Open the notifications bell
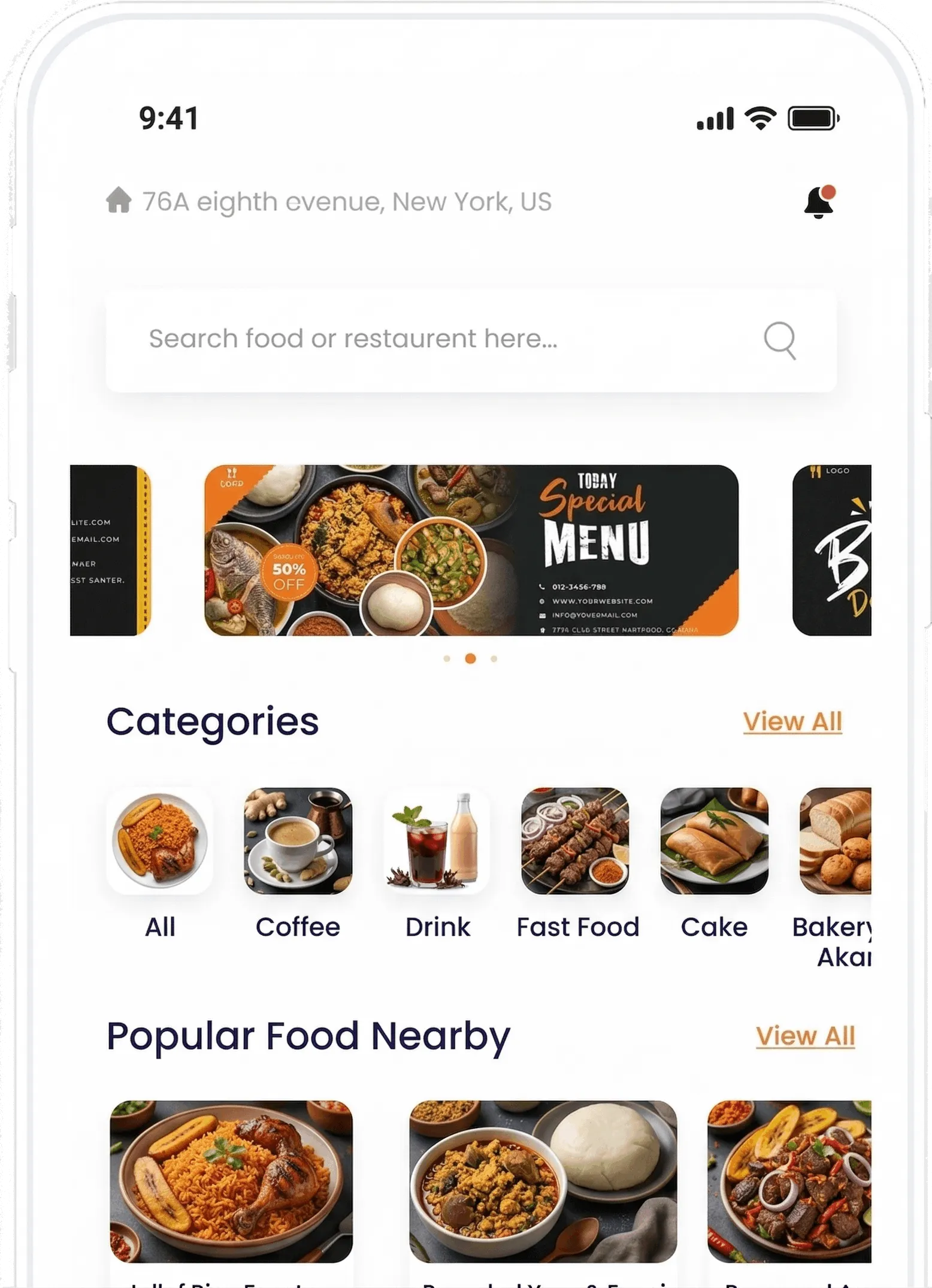The image size is (932, 1288). pyautogui.click(x=819, y=202)
